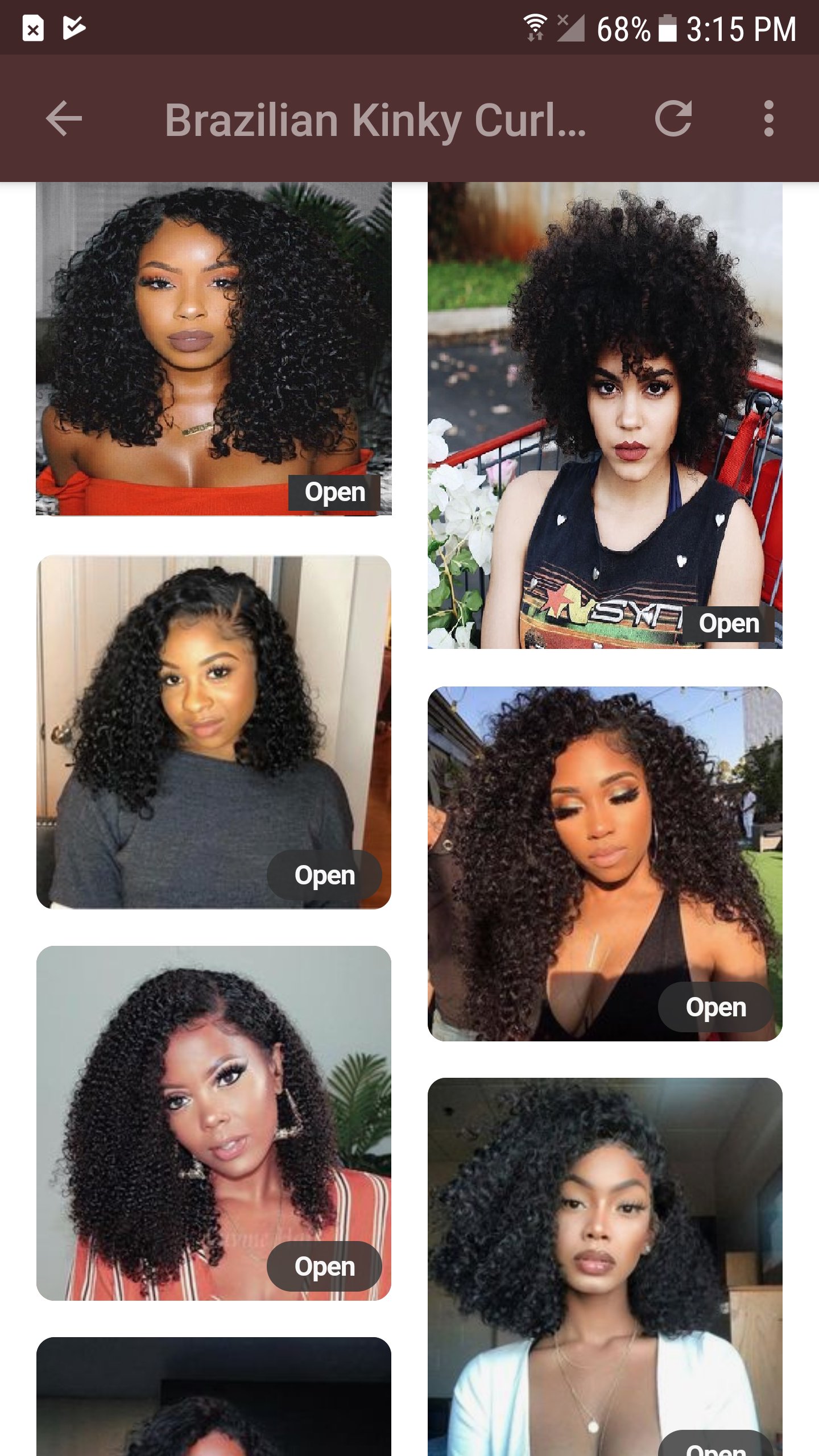Tap the Wi-Fi status icon
Viewport: 819px width, 1456px height.
[x=535, y=24]
